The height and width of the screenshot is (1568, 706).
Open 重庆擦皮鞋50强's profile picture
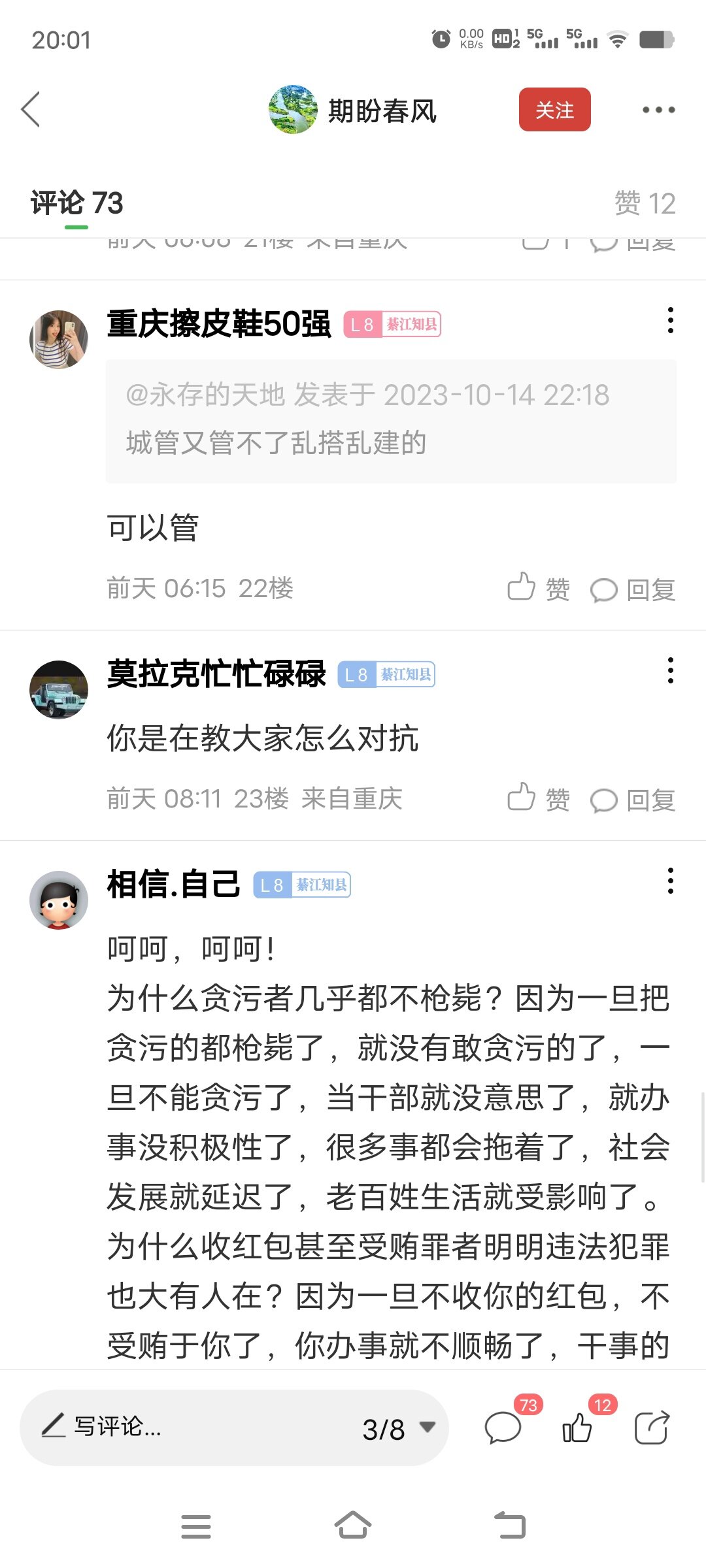point(59,340)
